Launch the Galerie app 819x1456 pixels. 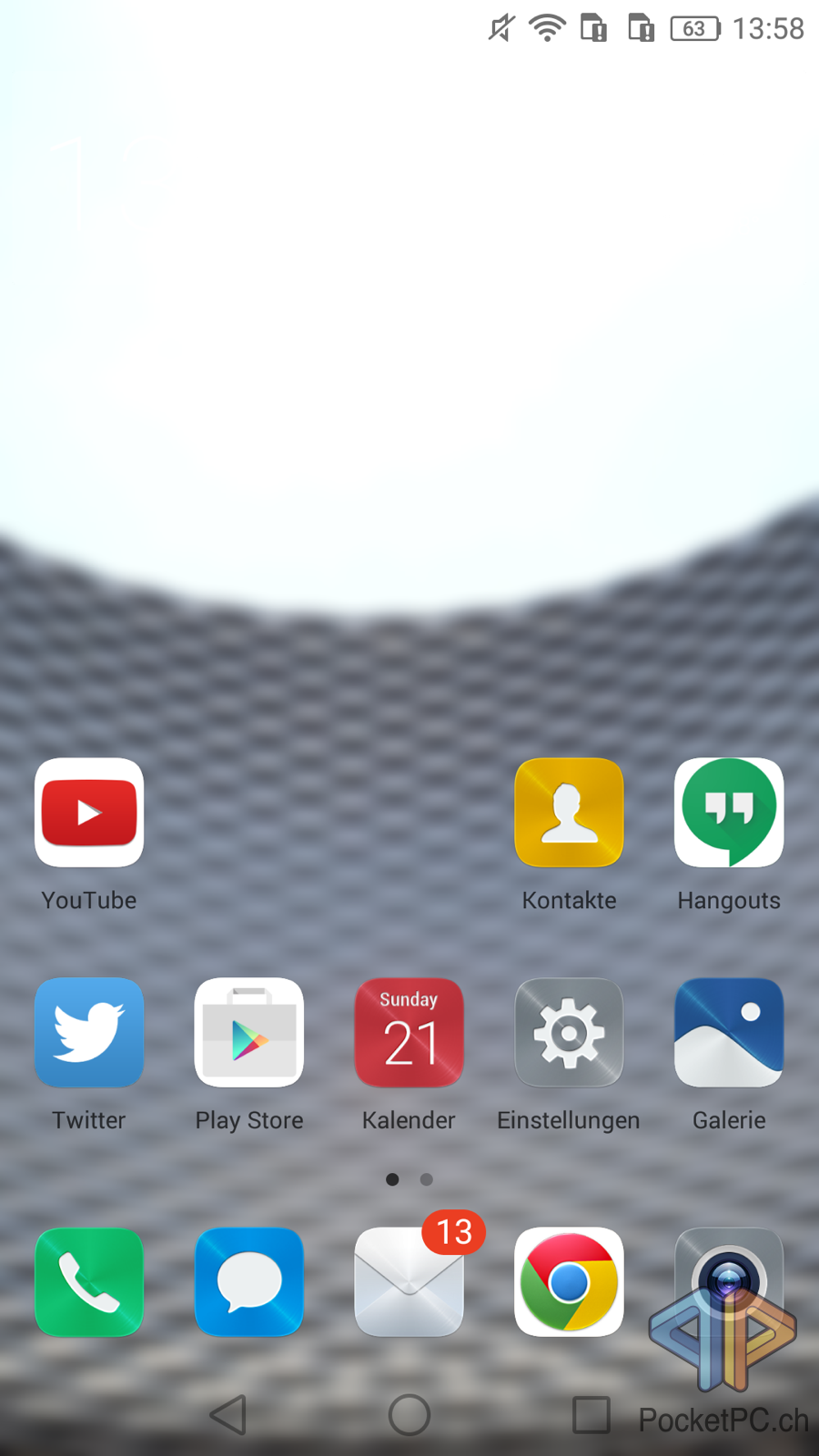[729, 1033]
